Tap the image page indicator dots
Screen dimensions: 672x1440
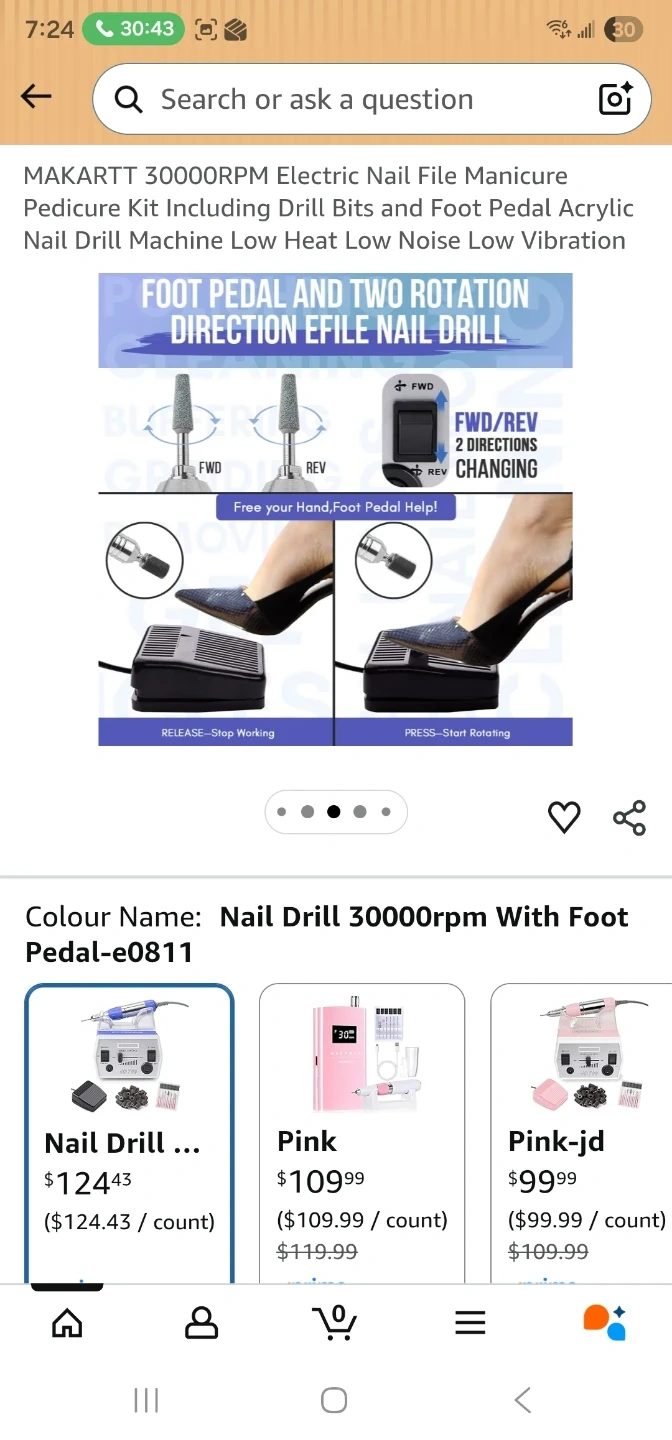point(335,812)
